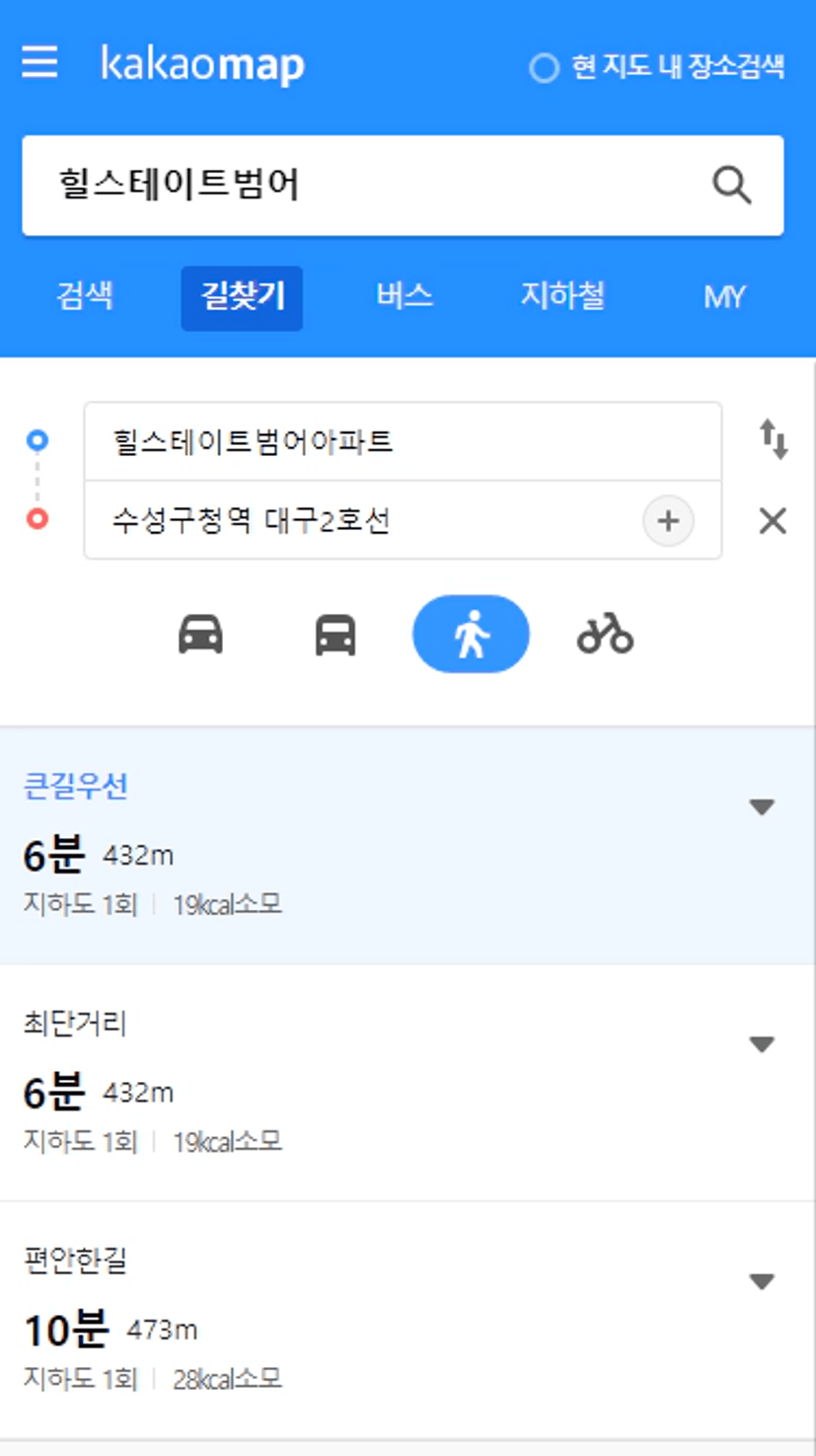Edit the start point 힐스테이트범어아파트
Viewport: 816px width, 1456px height.
click(x=403, y=441)
